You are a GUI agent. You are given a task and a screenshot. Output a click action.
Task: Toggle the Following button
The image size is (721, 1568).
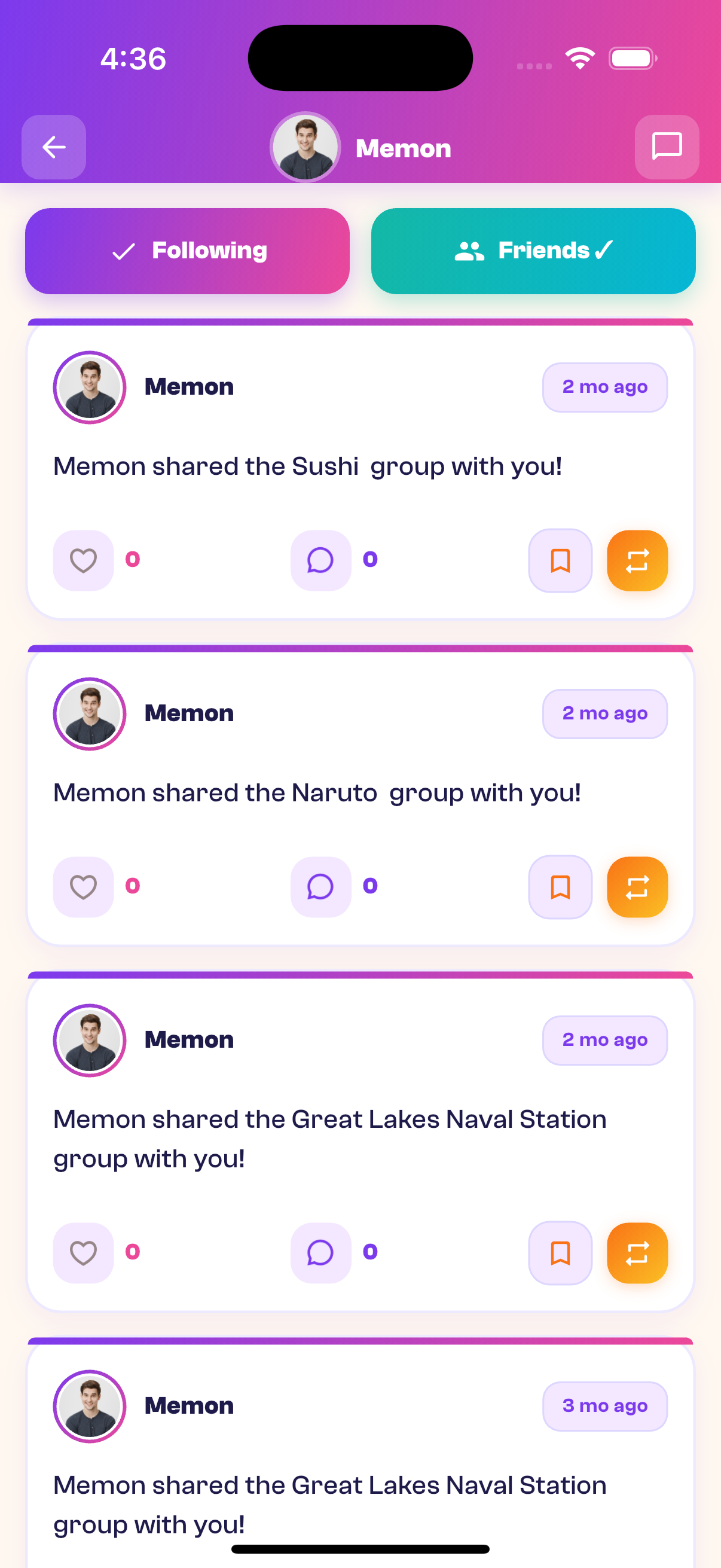point(187,251)
